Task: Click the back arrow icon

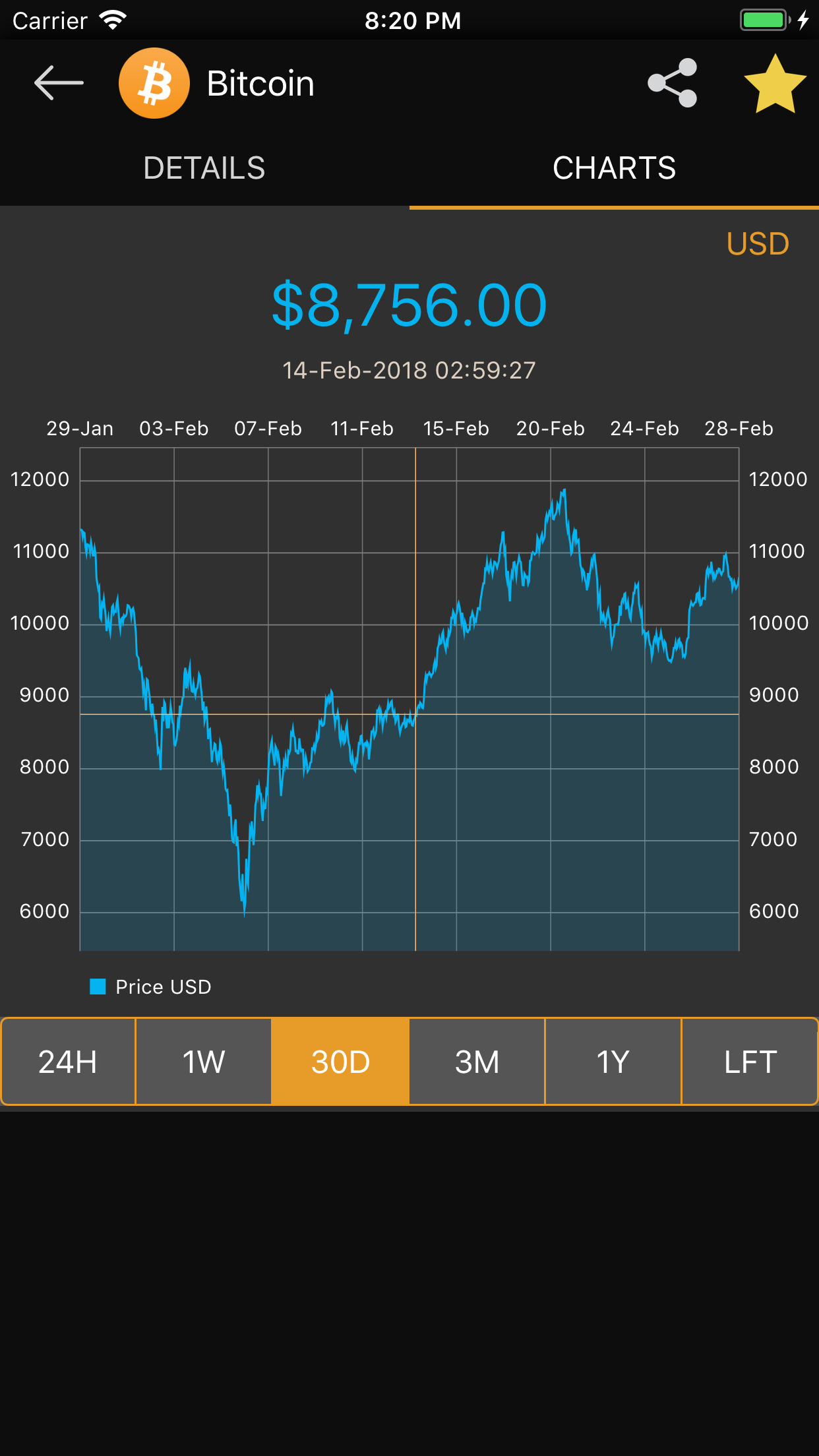Action: 58,82
